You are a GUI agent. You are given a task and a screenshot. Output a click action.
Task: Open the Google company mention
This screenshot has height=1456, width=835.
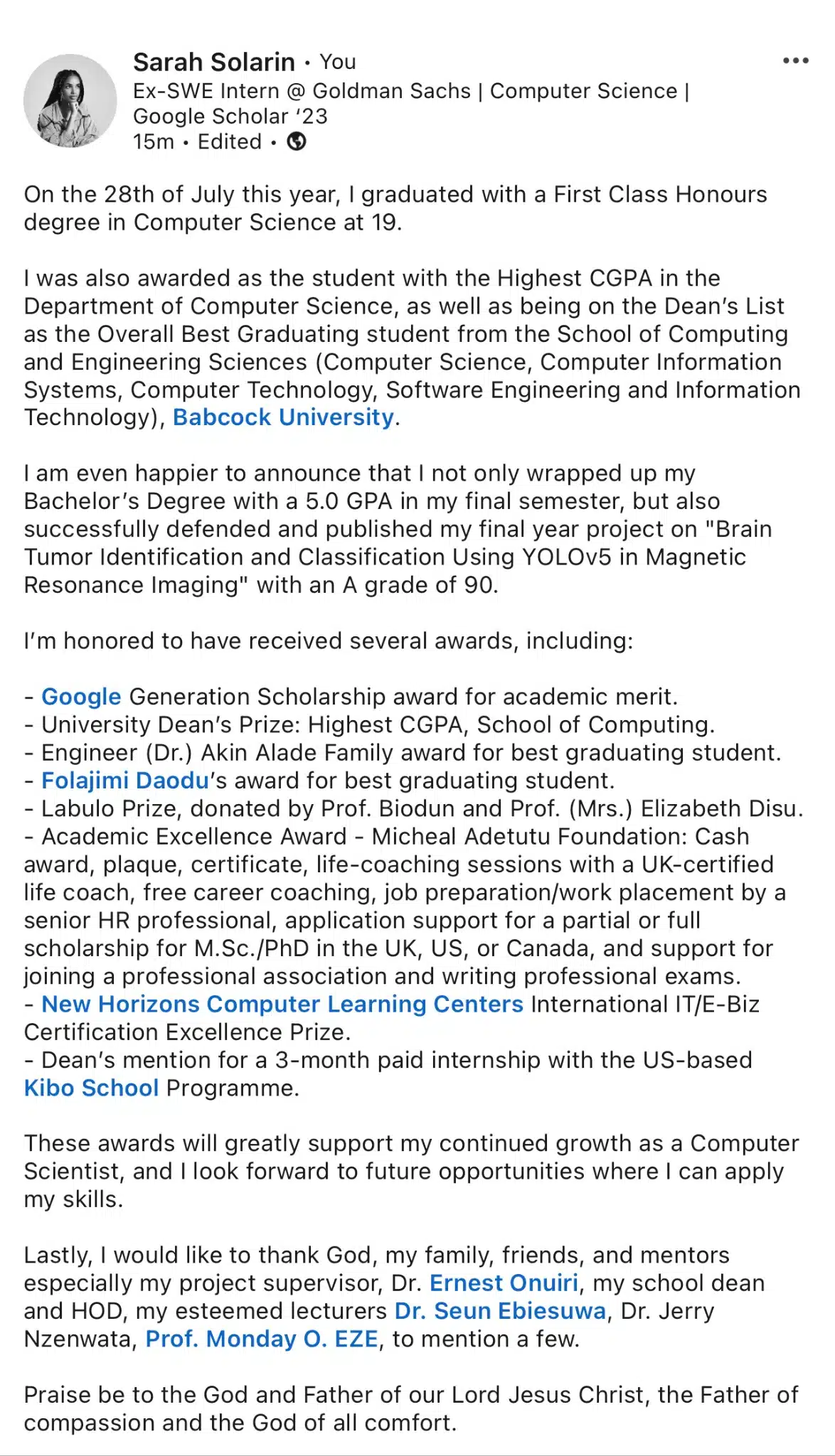pyautogui.click(x=81, y=697)
